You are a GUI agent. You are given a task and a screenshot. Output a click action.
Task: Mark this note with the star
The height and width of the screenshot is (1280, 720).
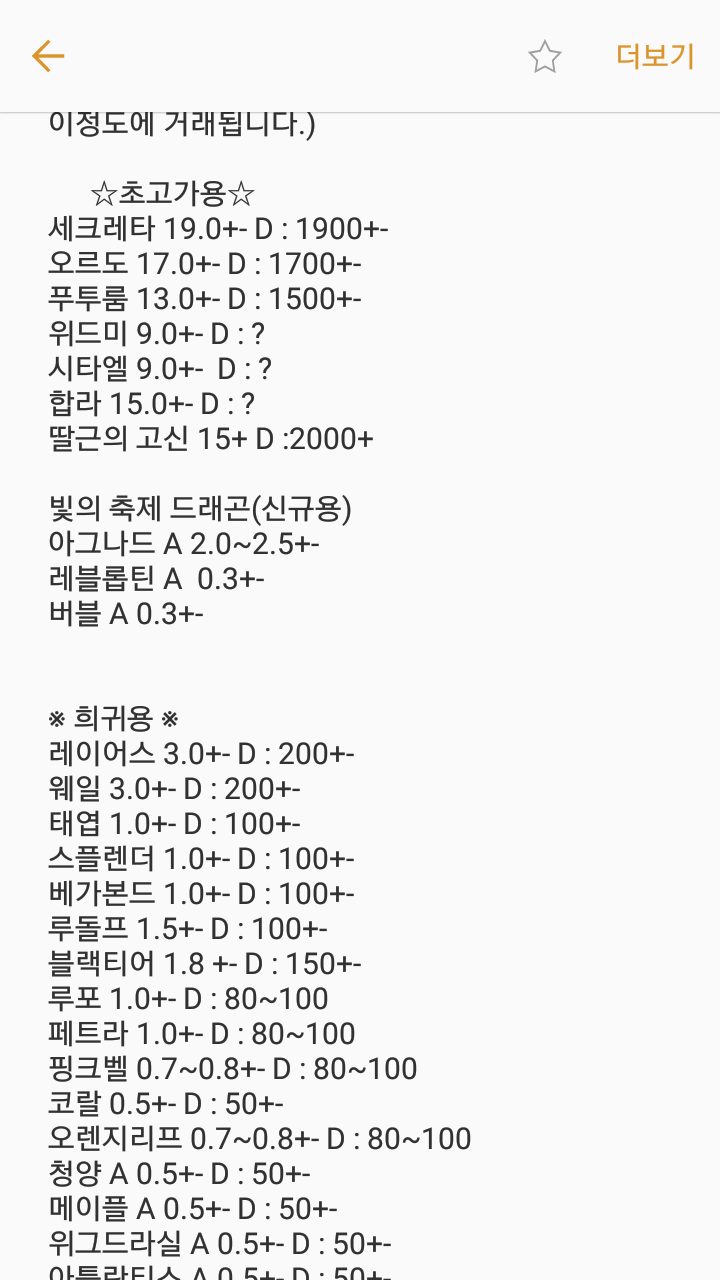click(544, 57)
